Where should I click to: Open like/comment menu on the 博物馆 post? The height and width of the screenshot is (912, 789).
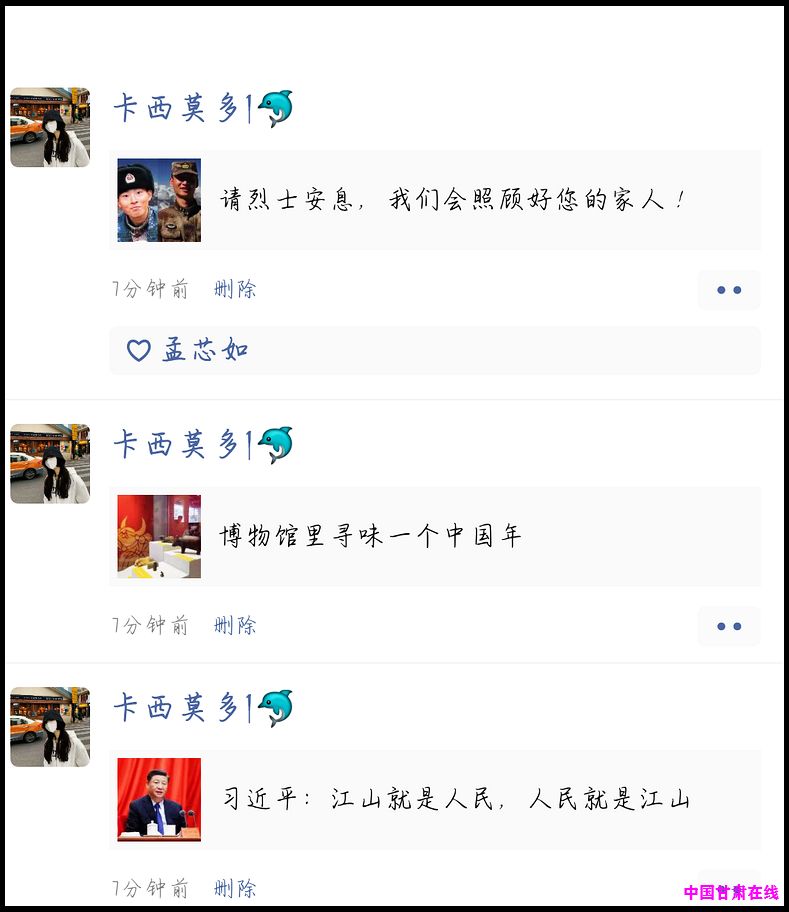[728, 626]
